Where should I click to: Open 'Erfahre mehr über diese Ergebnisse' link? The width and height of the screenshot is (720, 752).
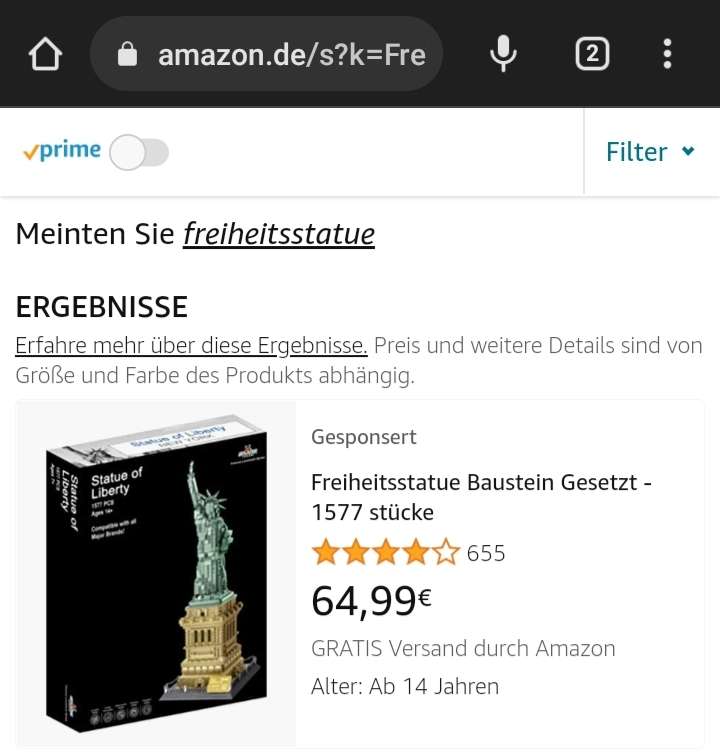(191, 346)
